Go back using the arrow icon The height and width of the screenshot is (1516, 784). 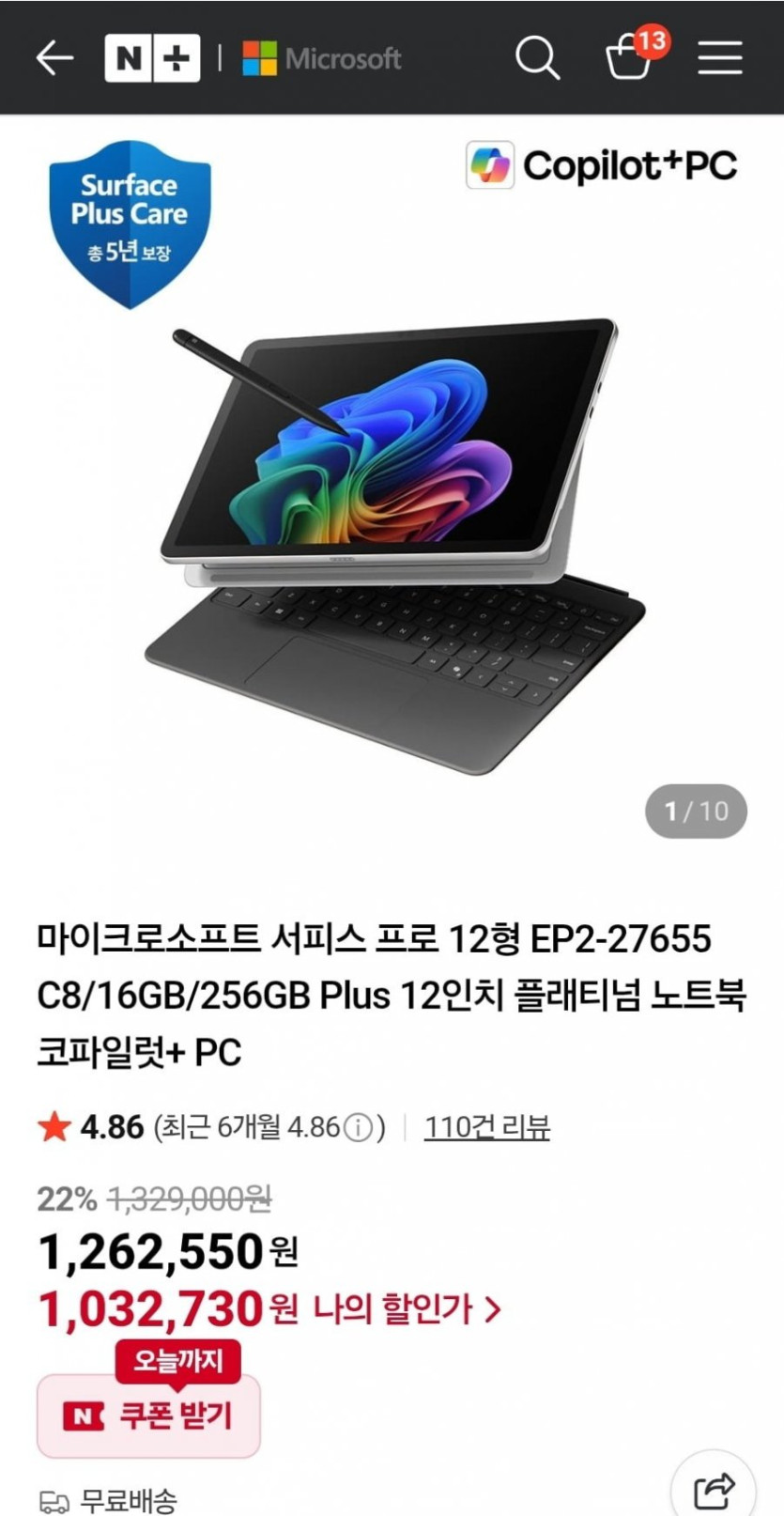pyautogui.click(x=54, y=58)
